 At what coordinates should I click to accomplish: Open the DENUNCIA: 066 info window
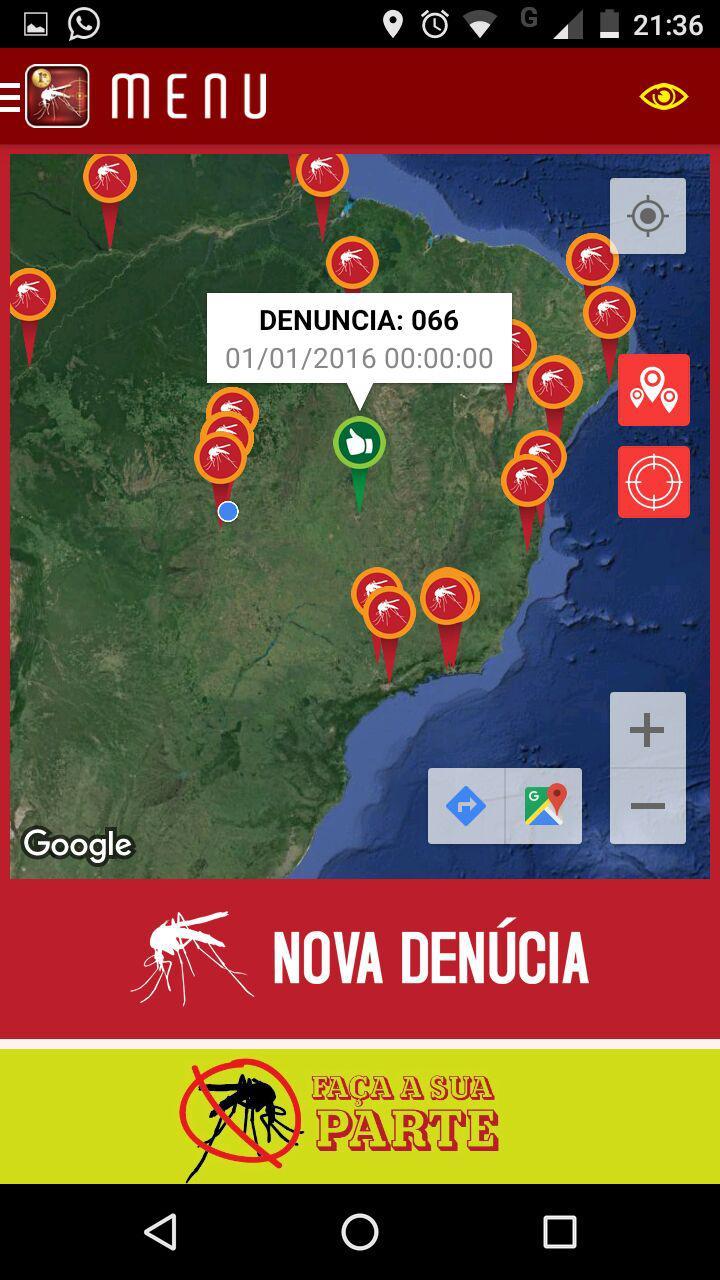[x=359, y=338]
